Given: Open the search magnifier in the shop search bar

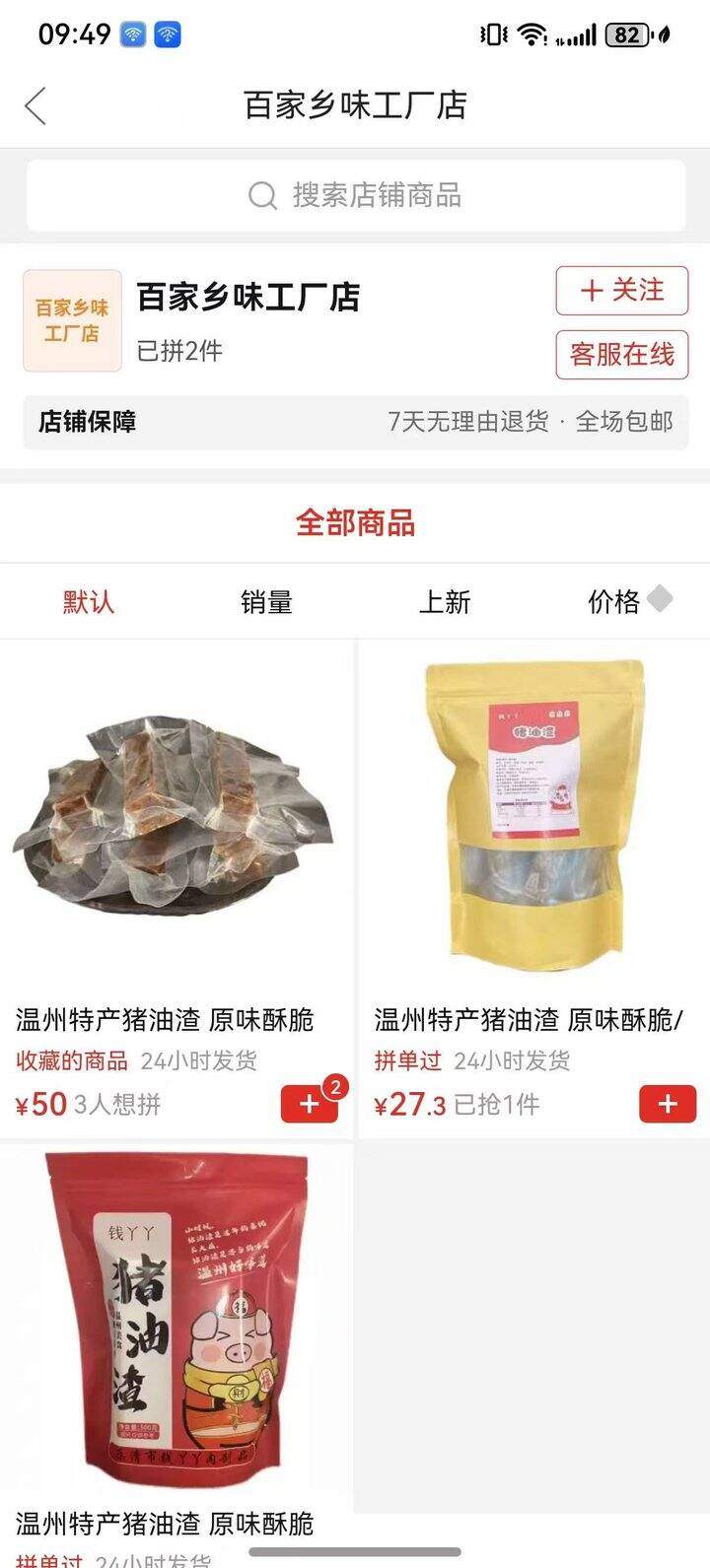Looking at the screenshot, I should [260, 195].
